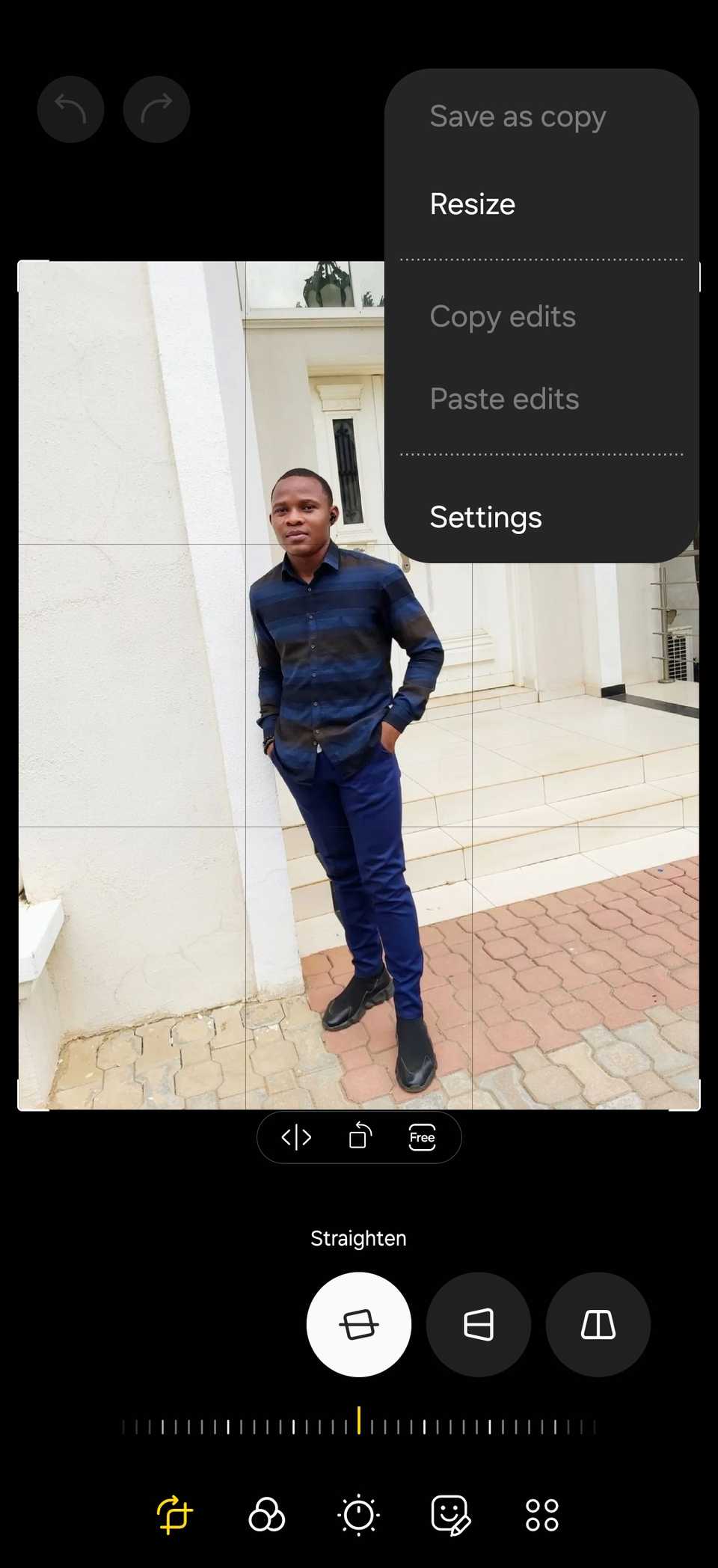Screen dimensions: 718x1568
Task: Open the more tools grid tab
Action: [x=542, y=1515]
